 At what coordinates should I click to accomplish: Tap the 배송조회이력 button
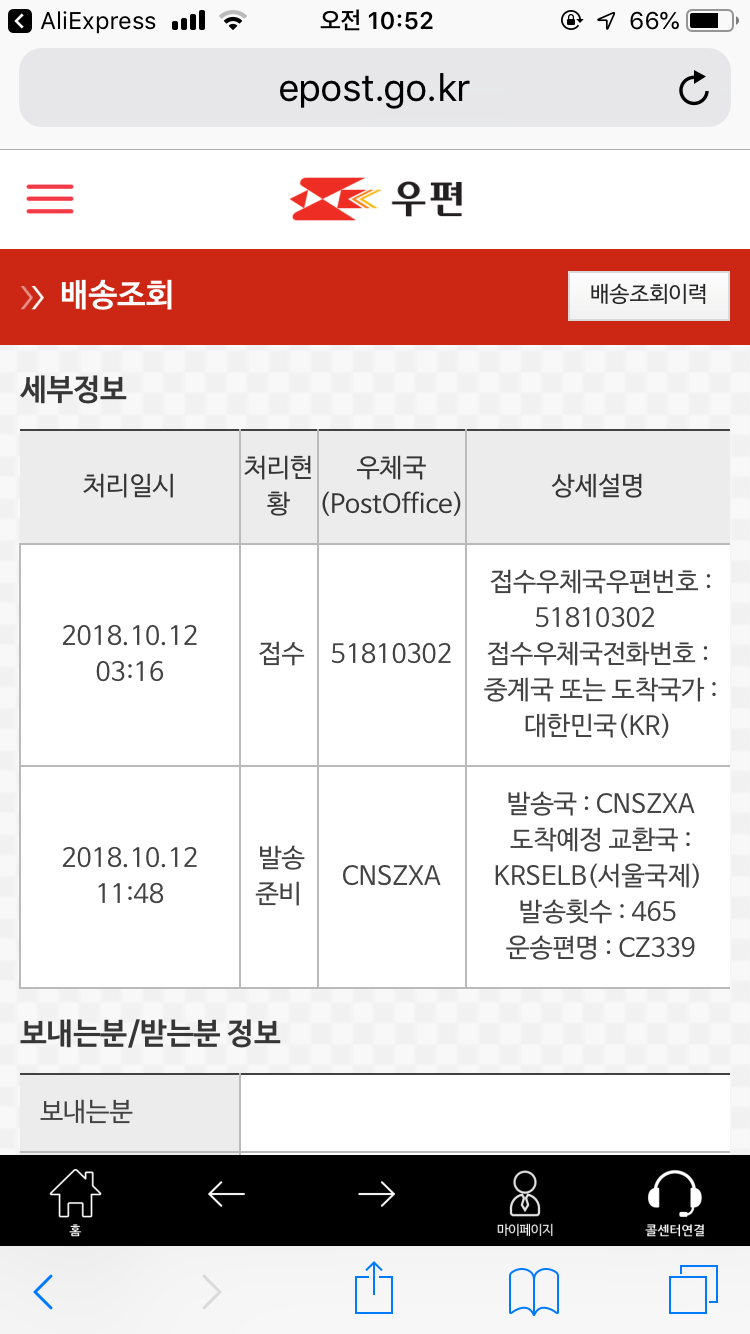[649, 295]
